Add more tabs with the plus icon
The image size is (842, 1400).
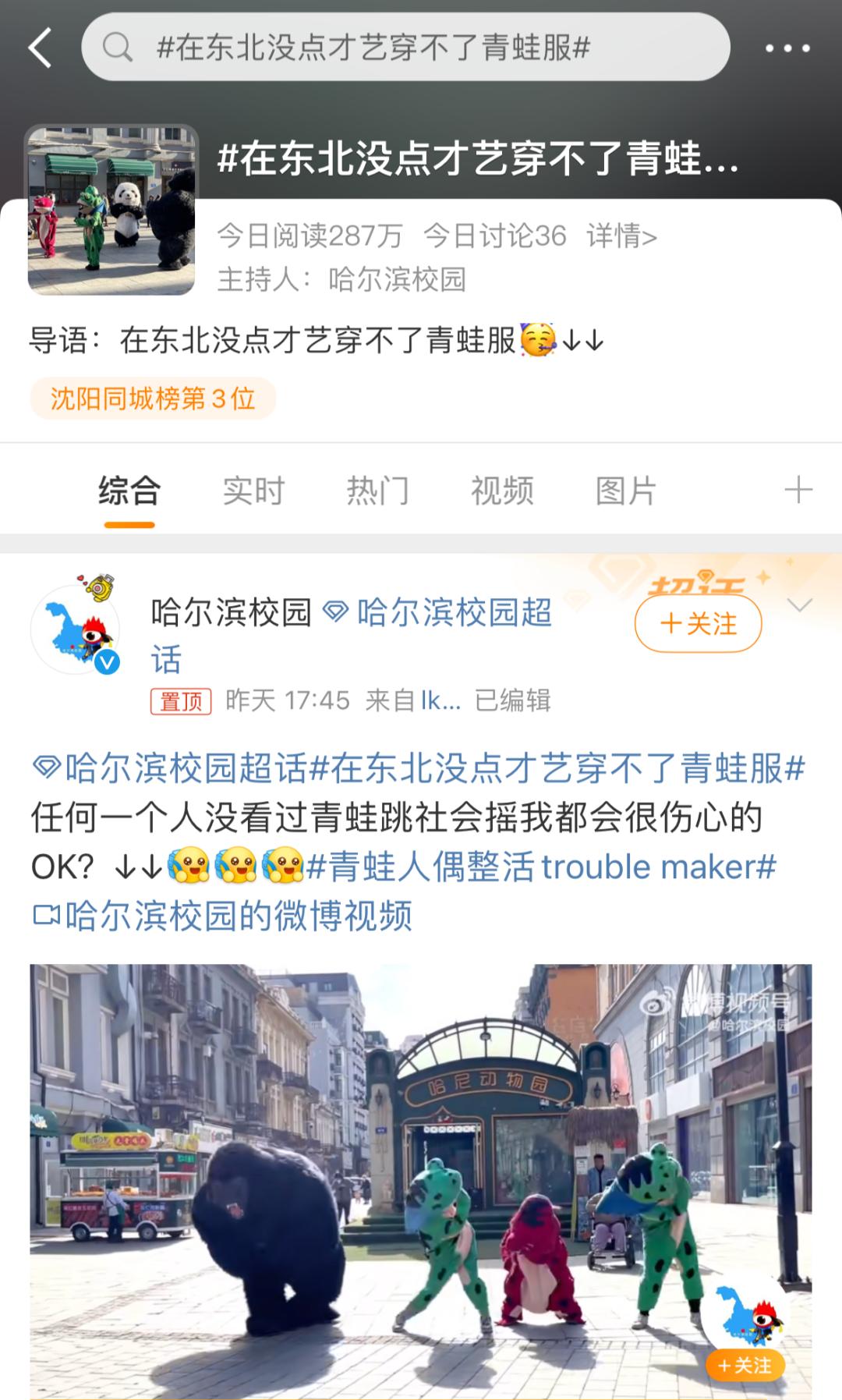pyautogui.click(x=798, y=491)
